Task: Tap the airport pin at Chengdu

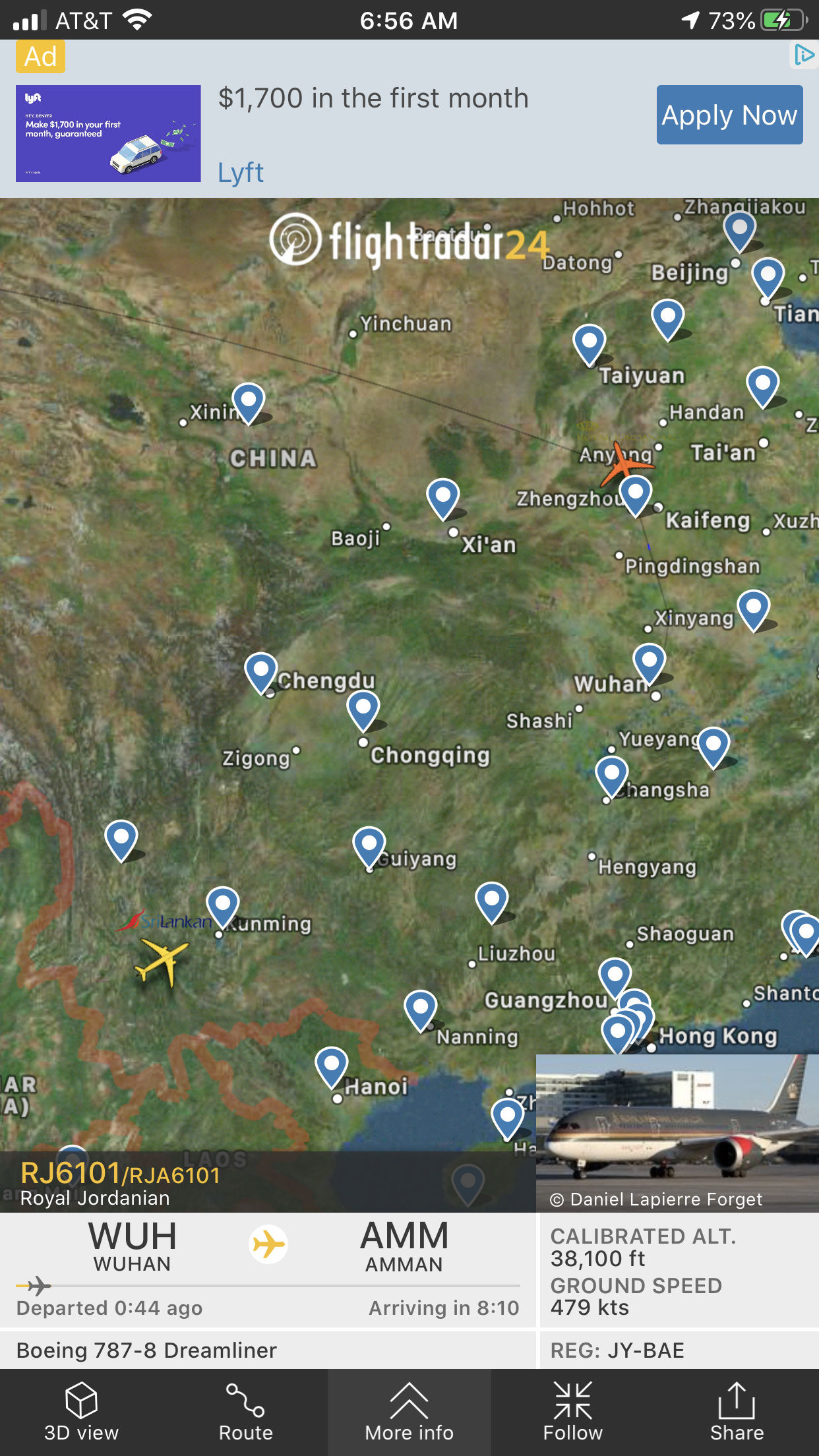Action: point(260,671)
